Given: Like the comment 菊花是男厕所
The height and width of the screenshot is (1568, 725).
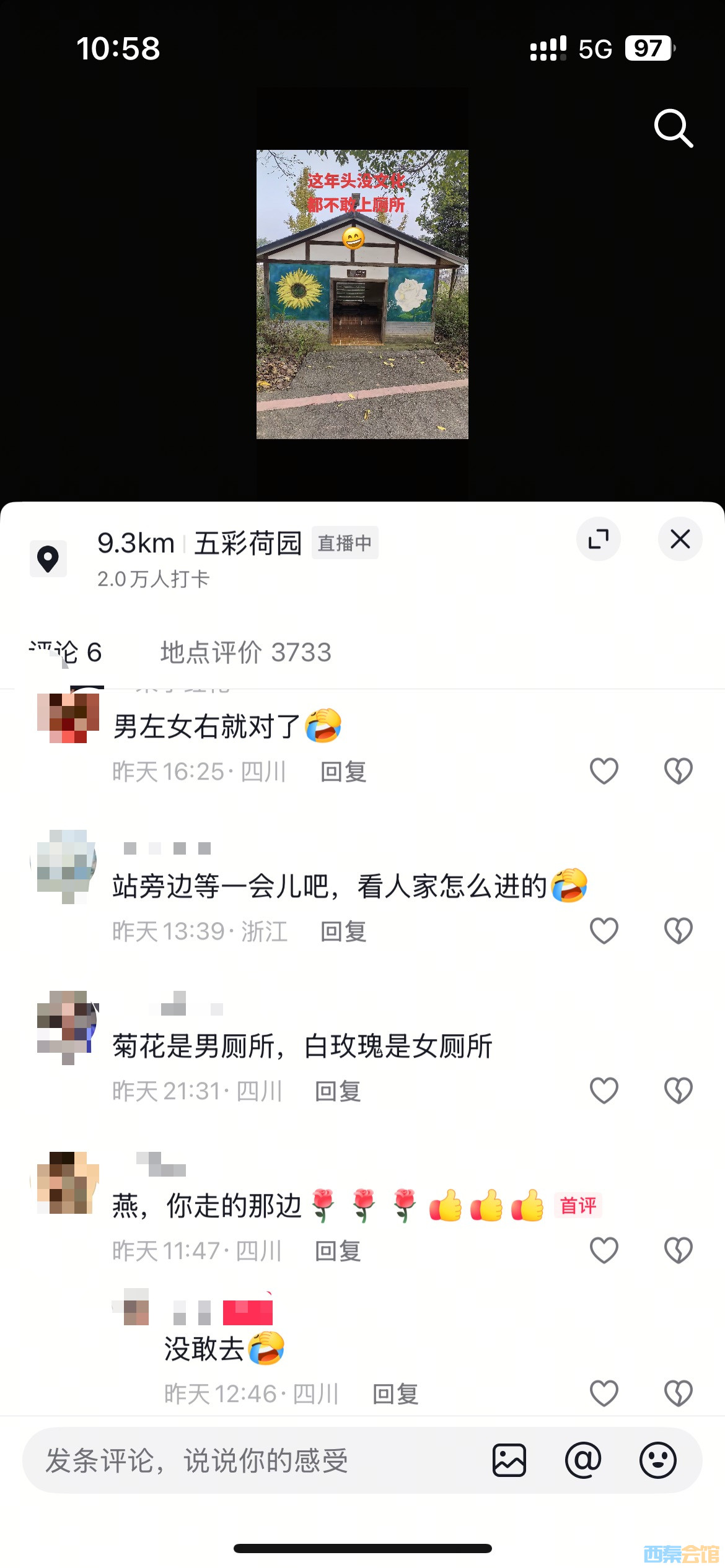Looking at the screenshot, I should (x=604, y=1091).
